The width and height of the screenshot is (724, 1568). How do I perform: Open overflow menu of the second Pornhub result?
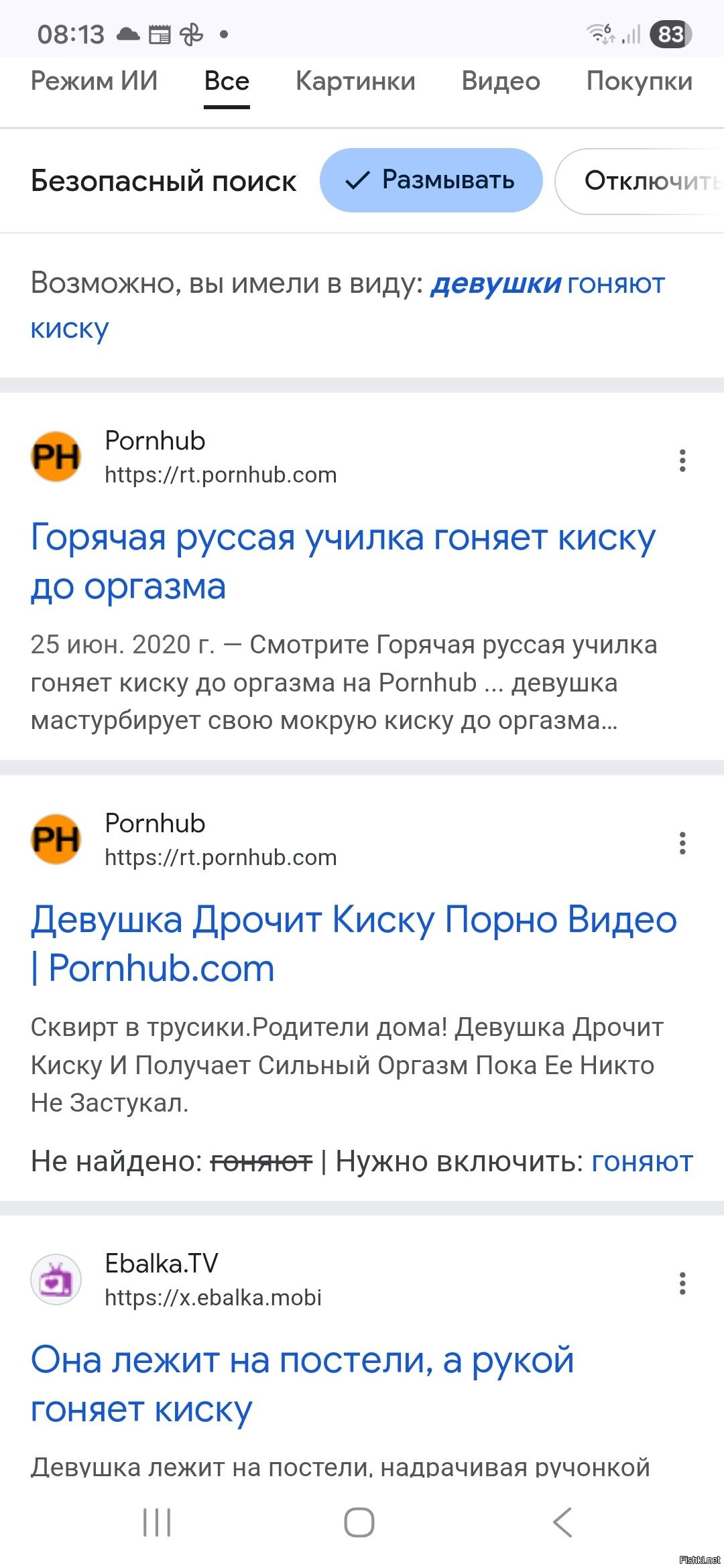tap(682, 843)
